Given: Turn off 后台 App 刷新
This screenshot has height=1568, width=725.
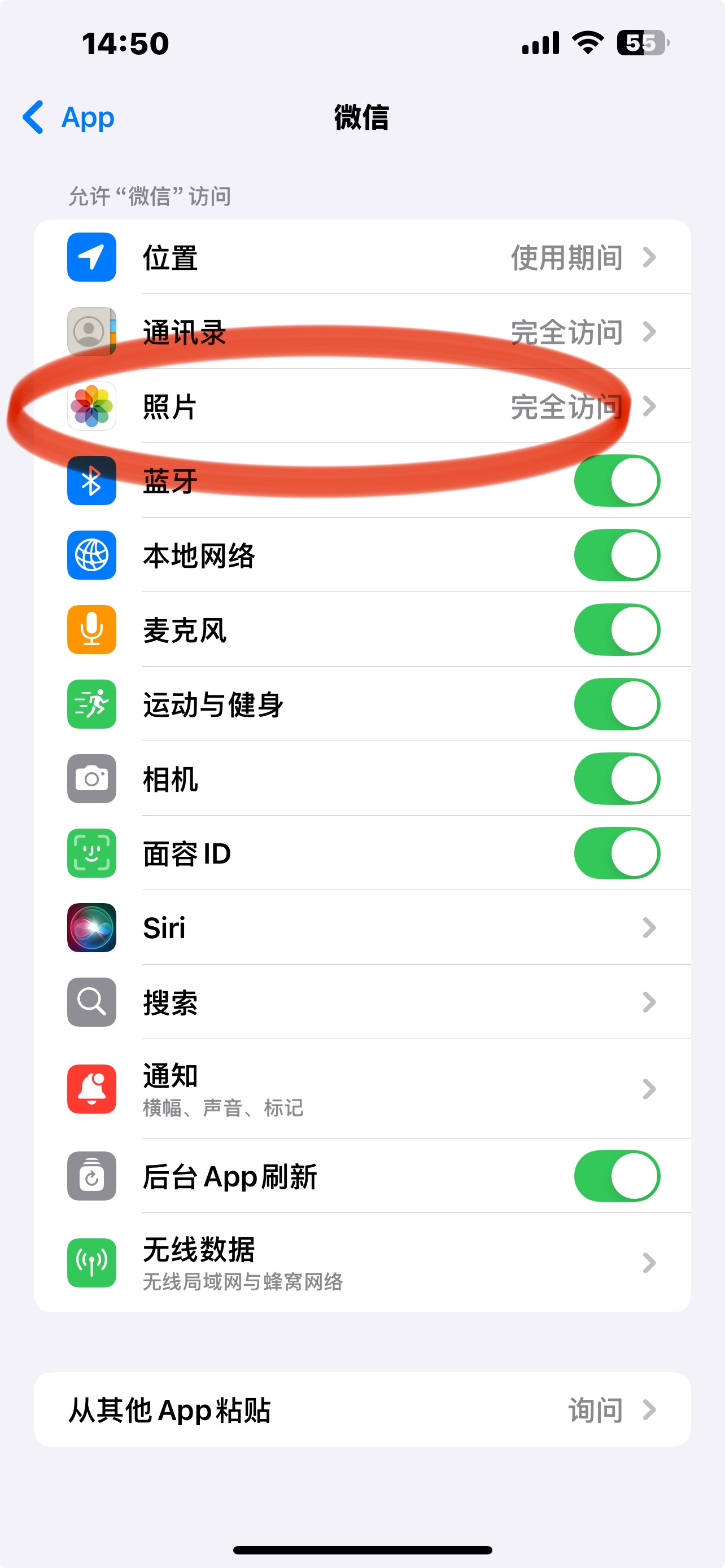Looking at the screenshot, I should tap(616, 1176).
